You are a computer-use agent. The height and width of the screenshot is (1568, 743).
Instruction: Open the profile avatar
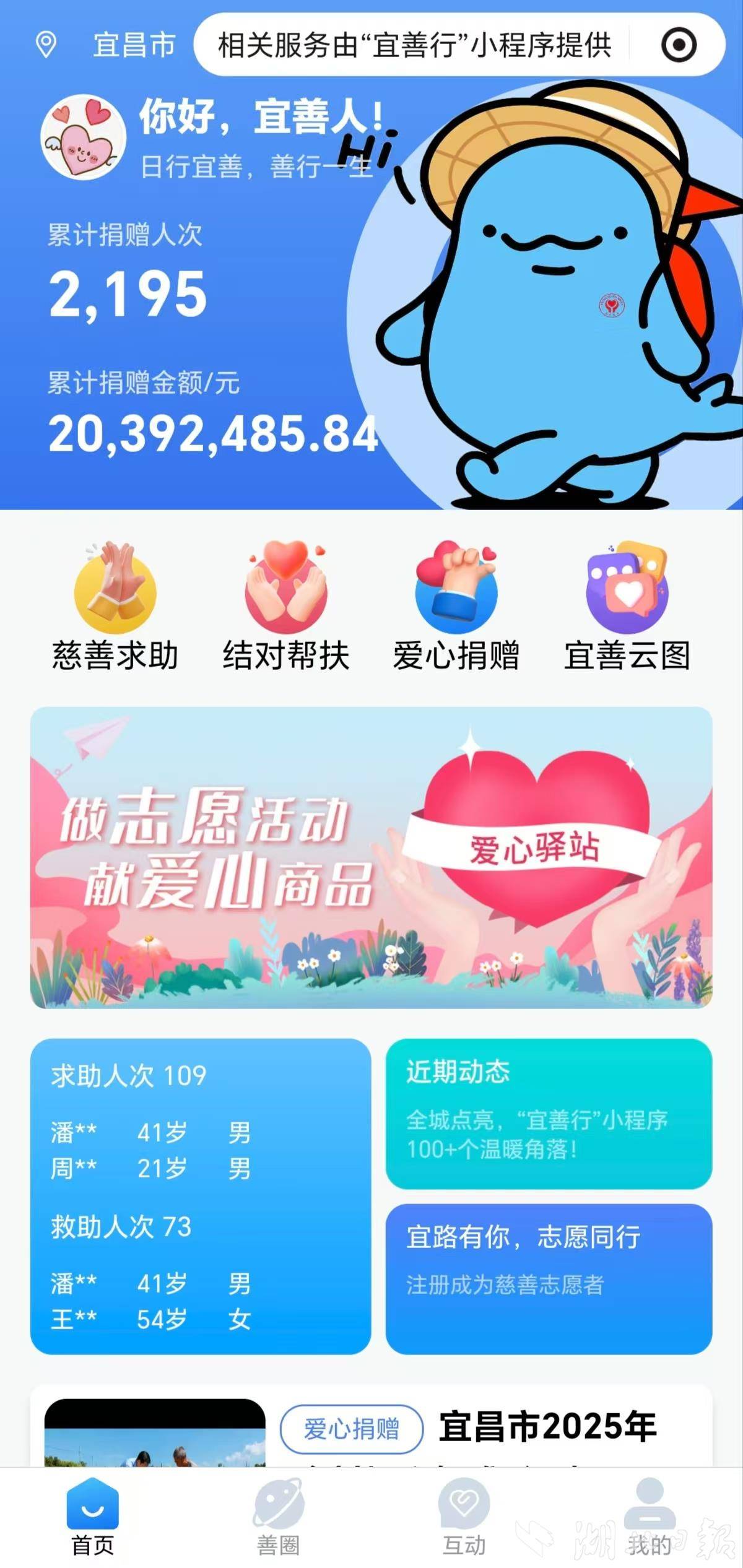click(x=83, y=137)
